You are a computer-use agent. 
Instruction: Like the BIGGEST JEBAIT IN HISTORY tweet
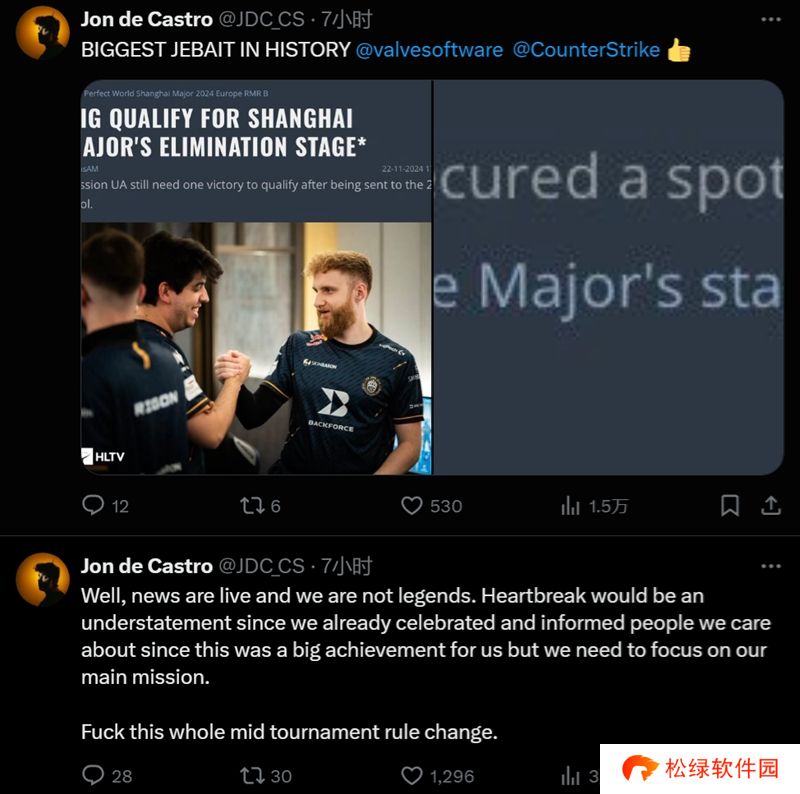412,506
